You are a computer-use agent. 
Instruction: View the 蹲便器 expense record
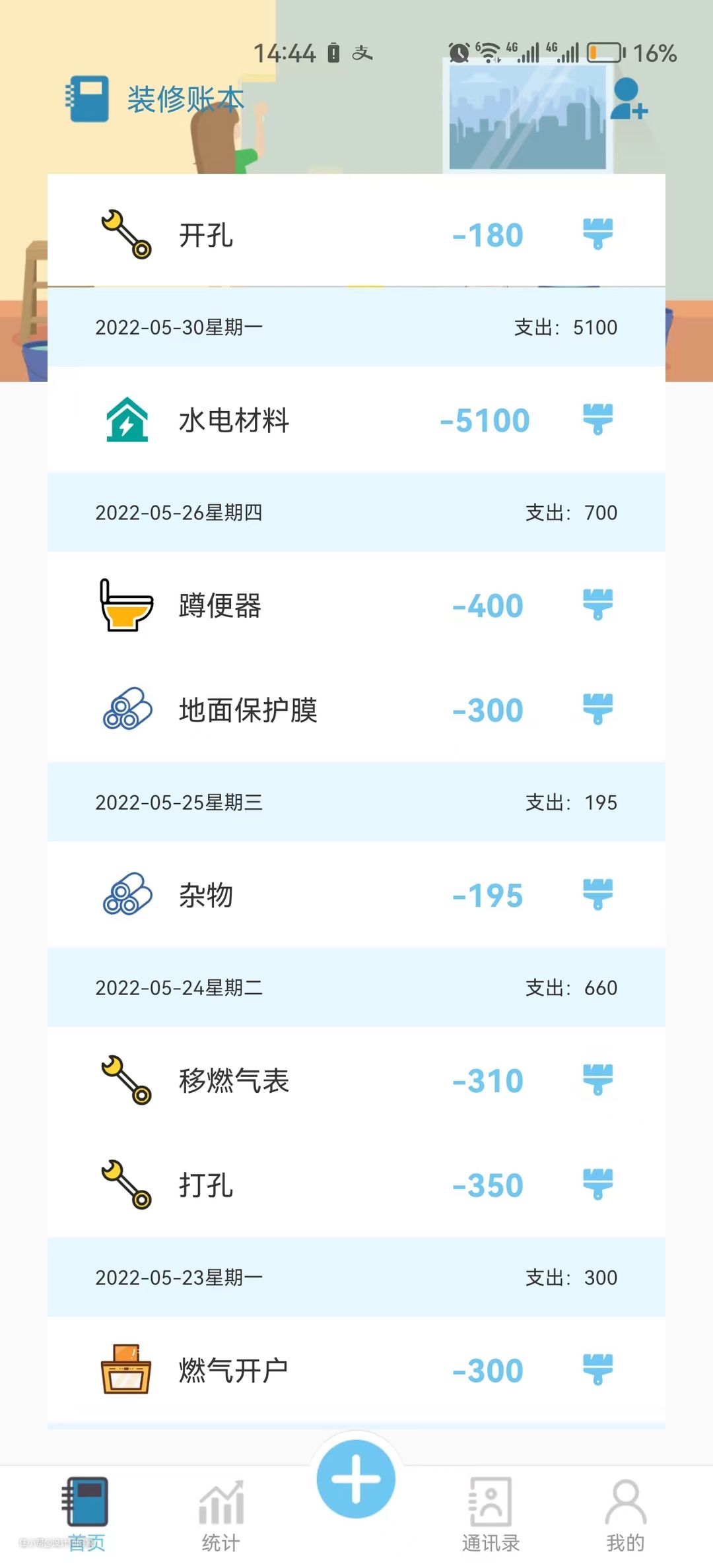tap(356, 605)
